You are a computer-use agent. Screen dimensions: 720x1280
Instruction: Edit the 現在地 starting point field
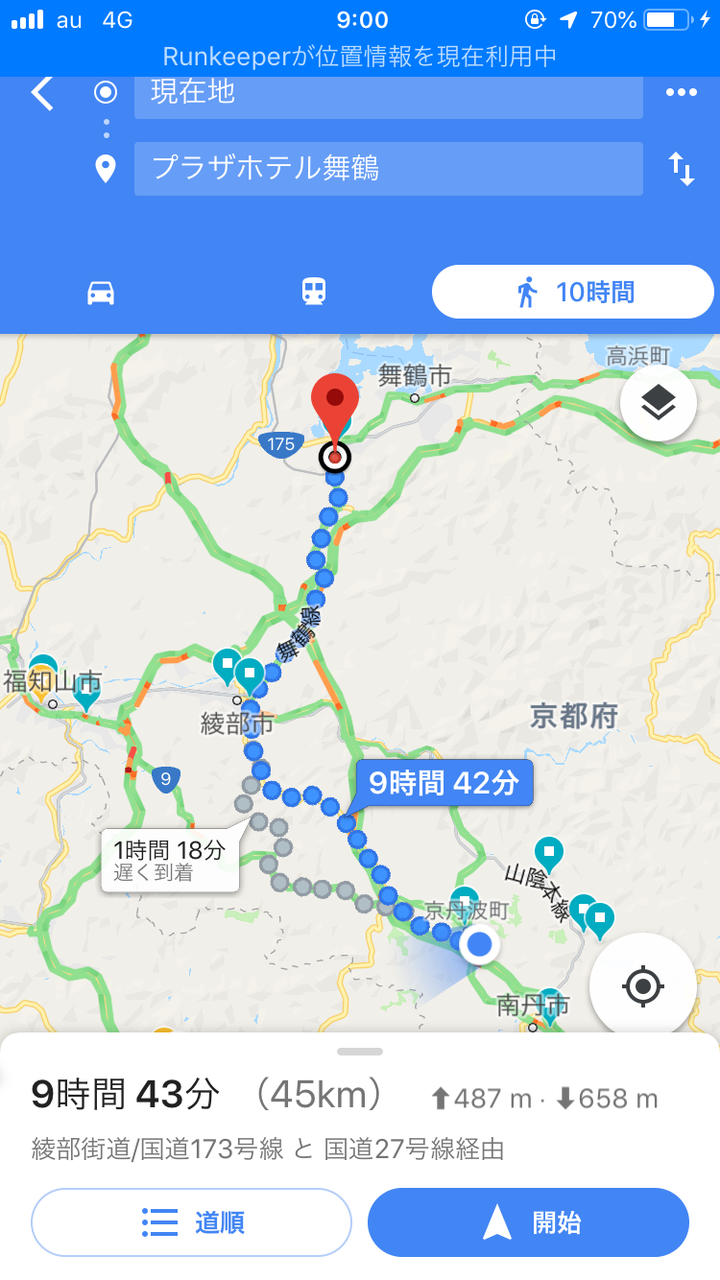[x=388, y=94]
